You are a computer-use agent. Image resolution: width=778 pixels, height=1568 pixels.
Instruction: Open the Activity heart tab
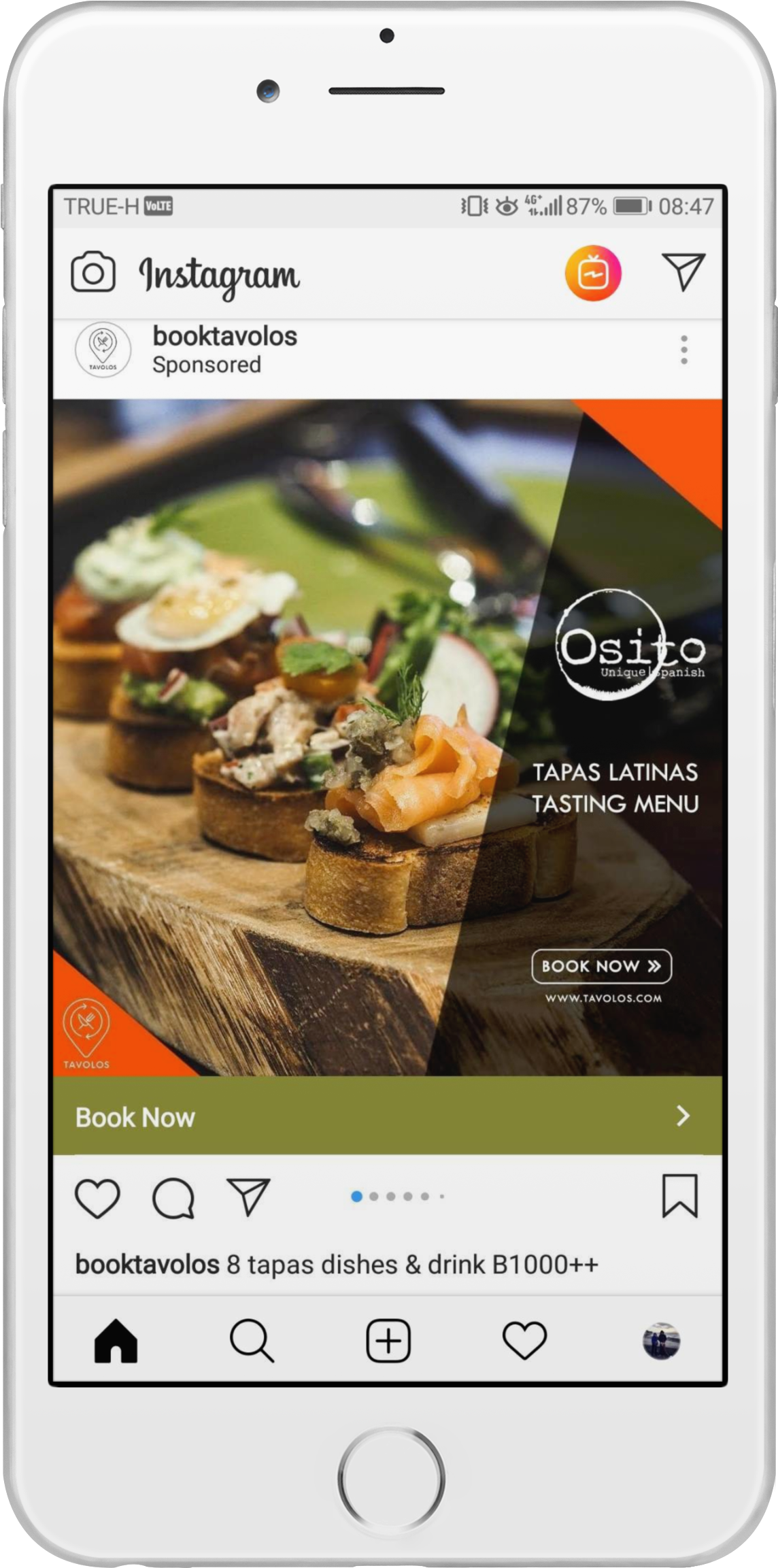click(524, 1341)
